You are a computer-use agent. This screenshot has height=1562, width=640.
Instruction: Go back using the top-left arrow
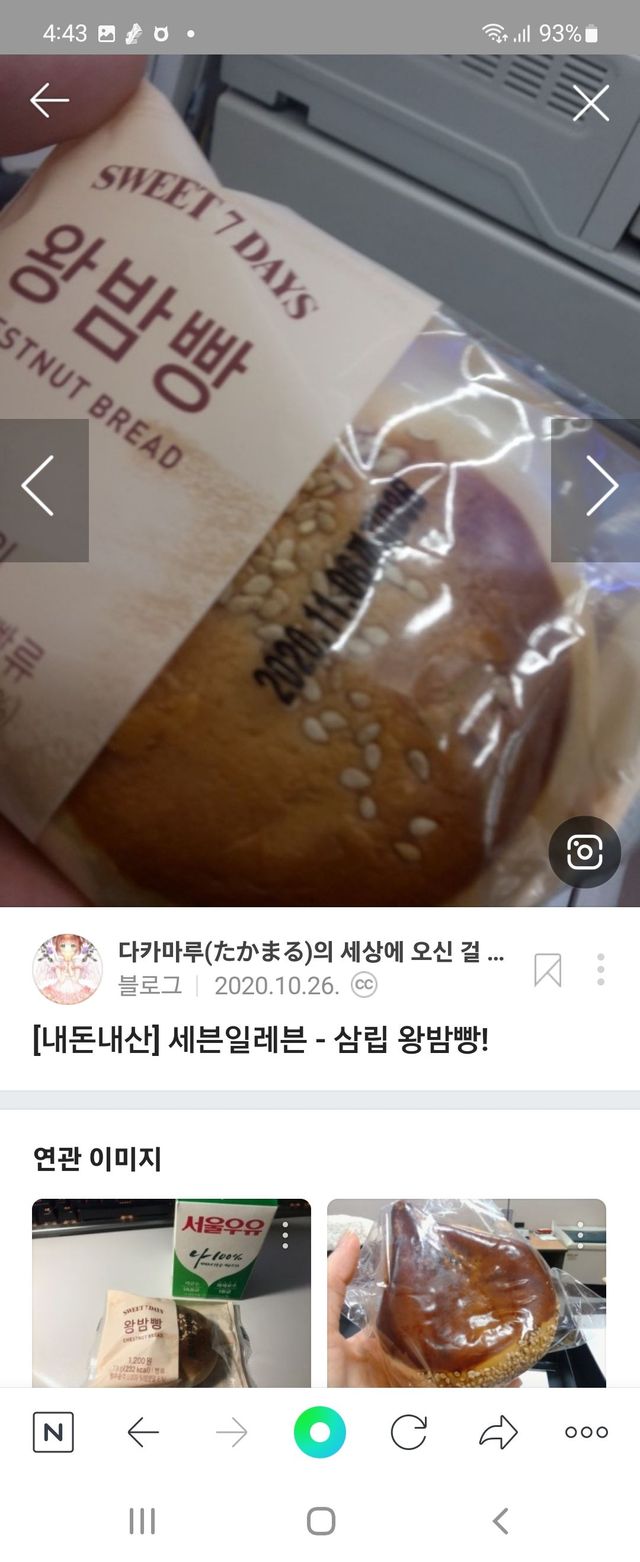point(48,100)
